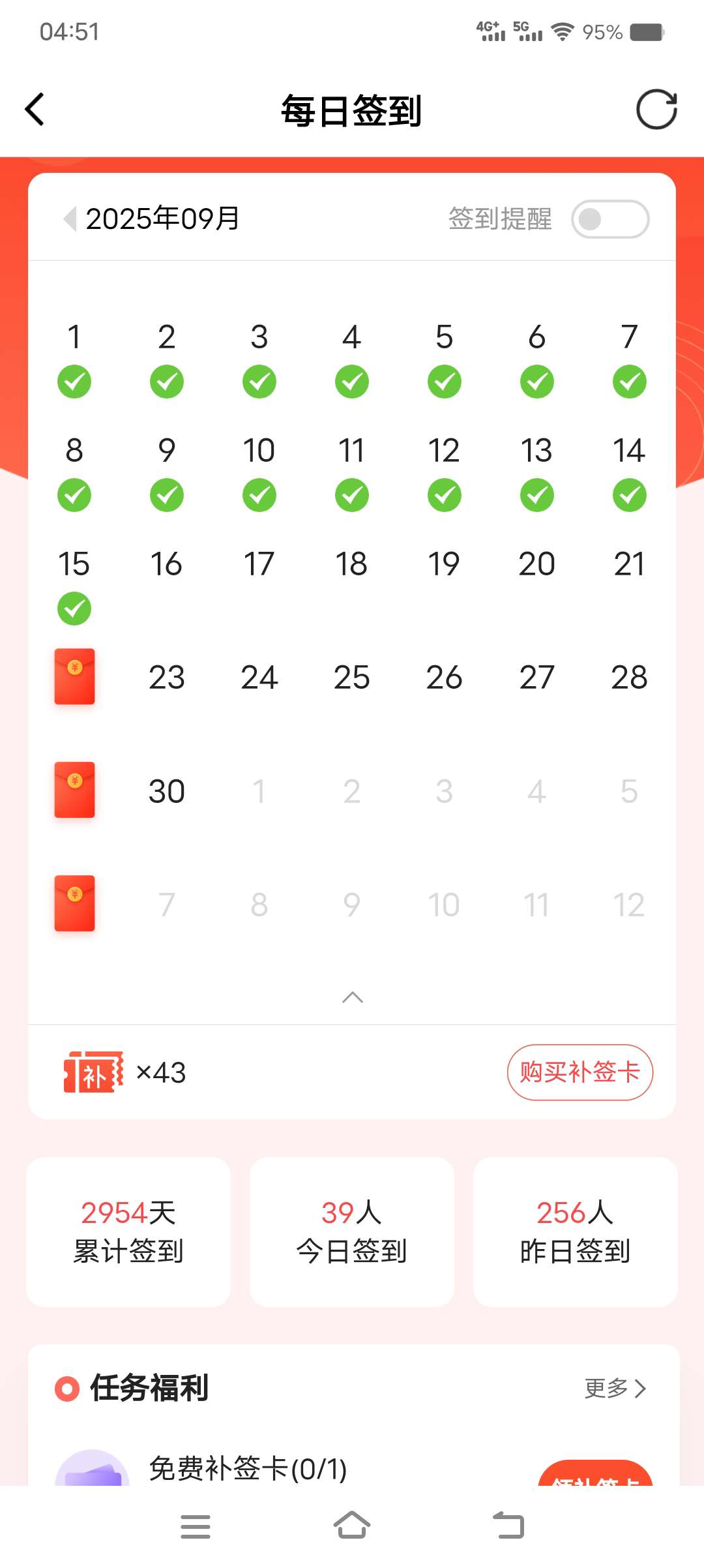Open the red packet before day 23

[74, 676]
